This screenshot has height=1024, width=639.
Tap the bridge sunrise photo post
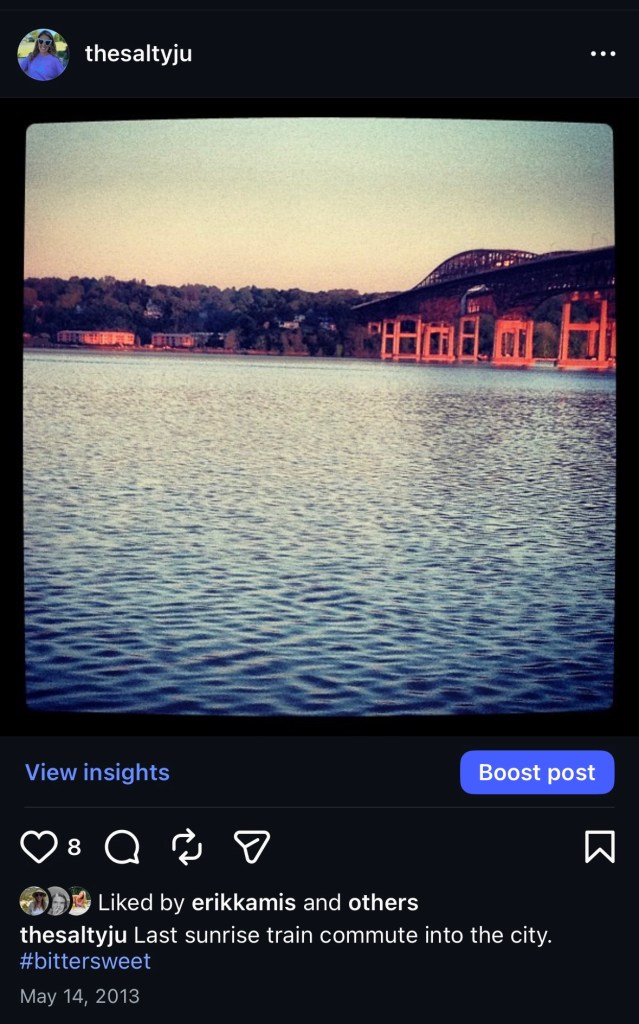(x=319, y=416)
